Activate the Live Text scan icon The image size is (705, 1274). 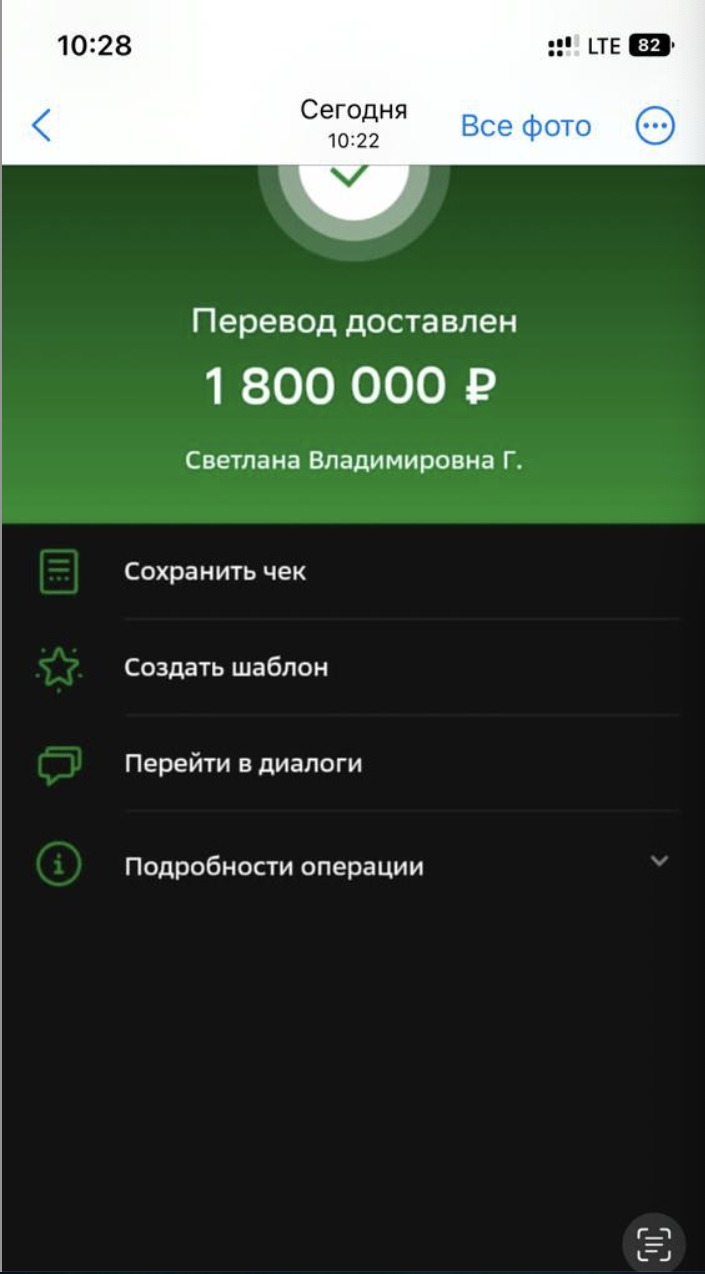click(653, 1243)
